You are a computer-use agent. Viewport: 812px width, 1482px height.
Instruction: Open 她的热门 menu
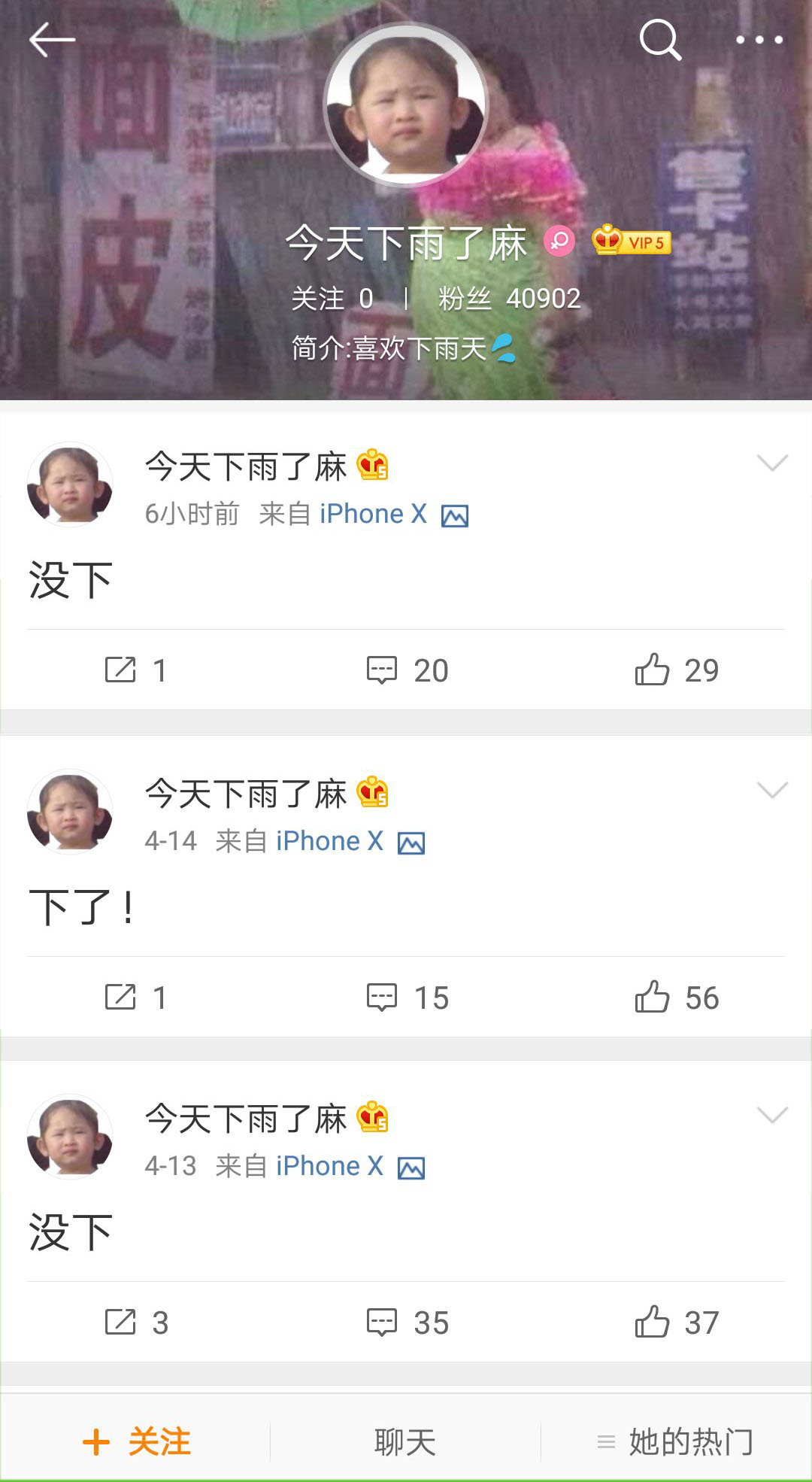pyautogui.click(x=676, y=1442)
